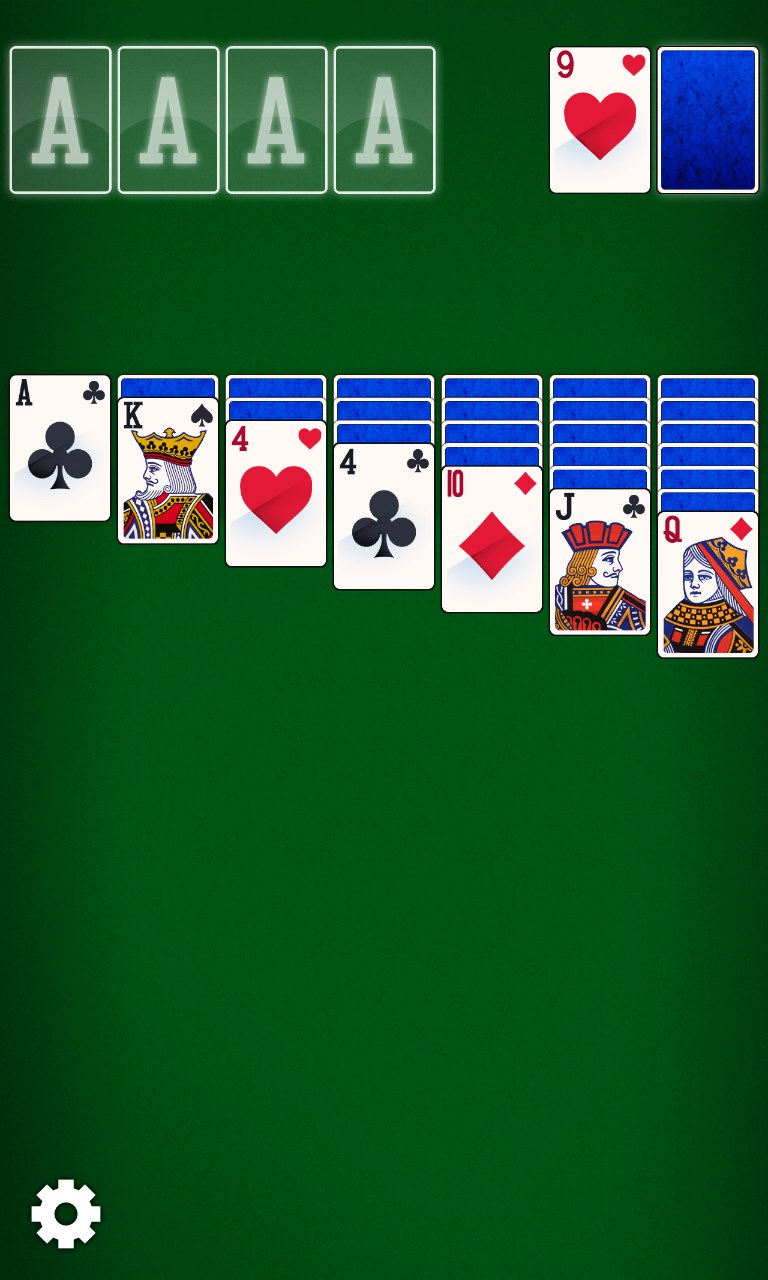Click the fourth Ace foundation slot
768x1280 pixels.
pos(383,118)
